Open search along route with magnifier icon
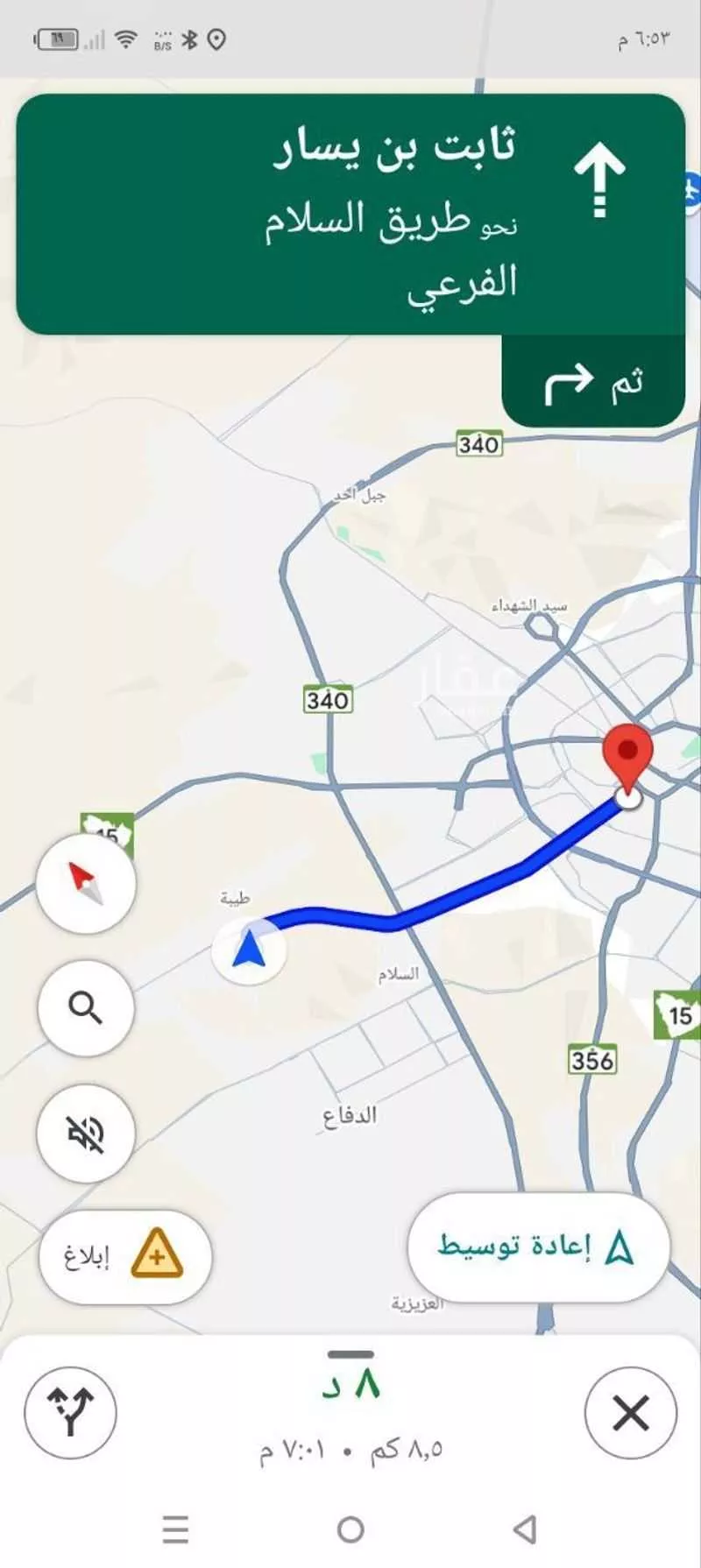The image size is (701, 1568). pyautogui.click(x=85, y=1009)
